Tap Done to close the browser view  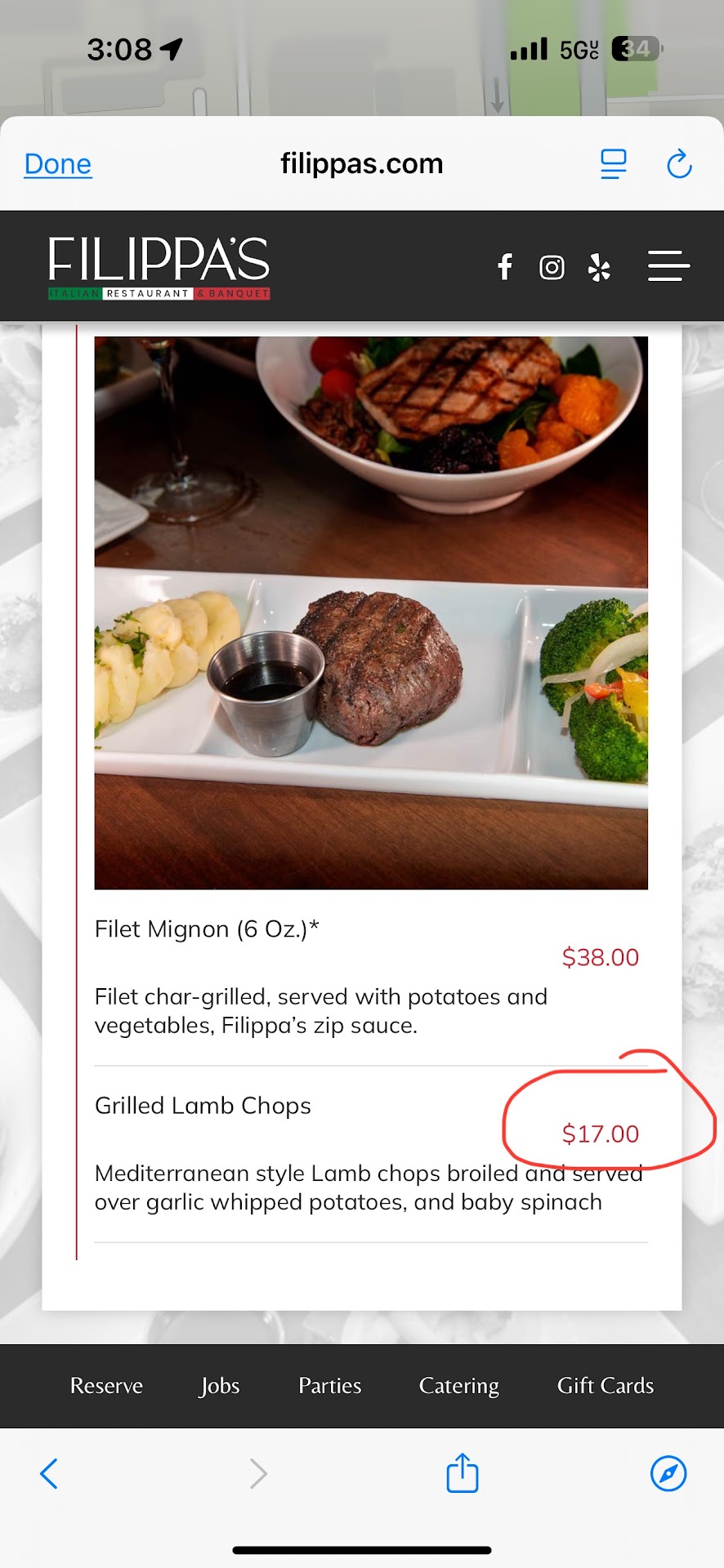coord(58,164)
